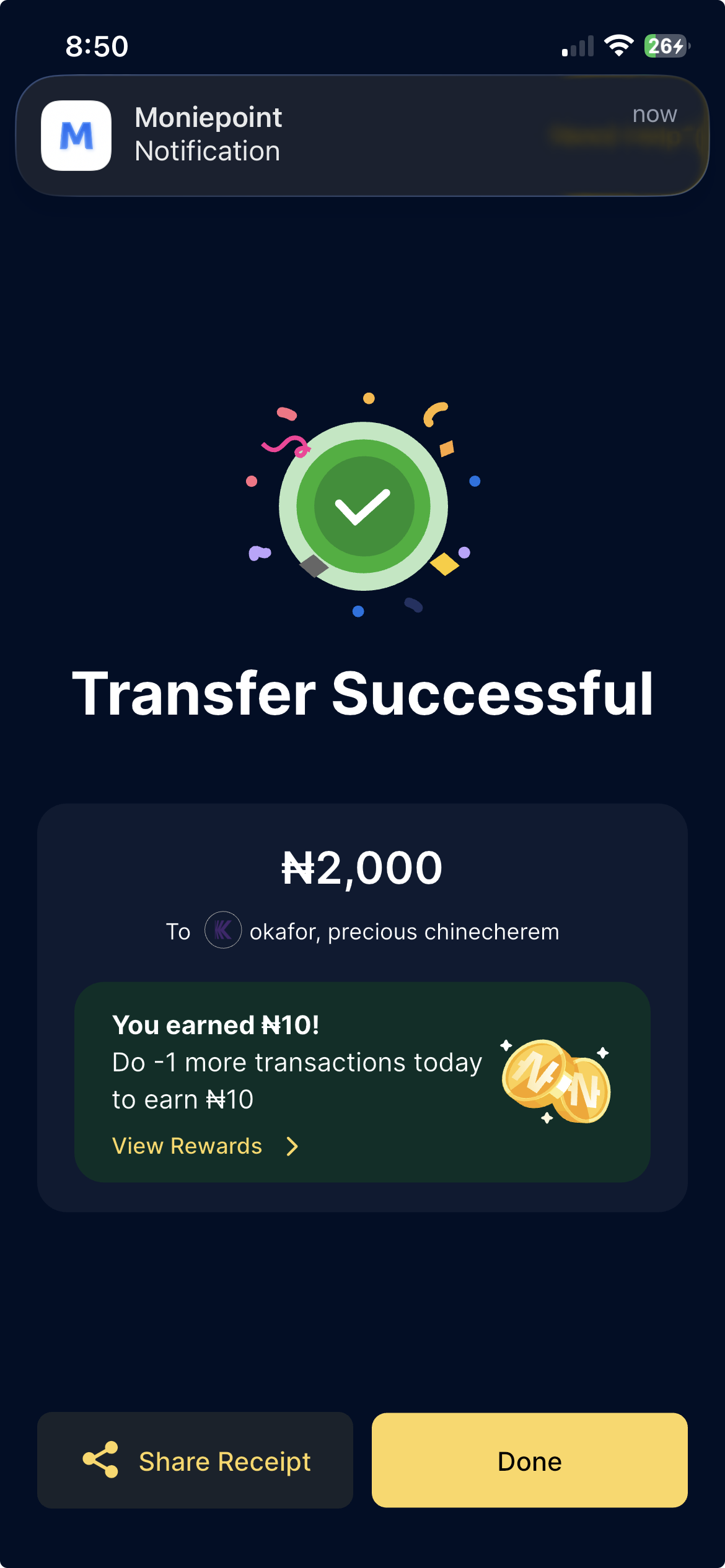This screenshot has height=1568, width=725.
Task: Open View Rewards link
Action: point(204,1146)
